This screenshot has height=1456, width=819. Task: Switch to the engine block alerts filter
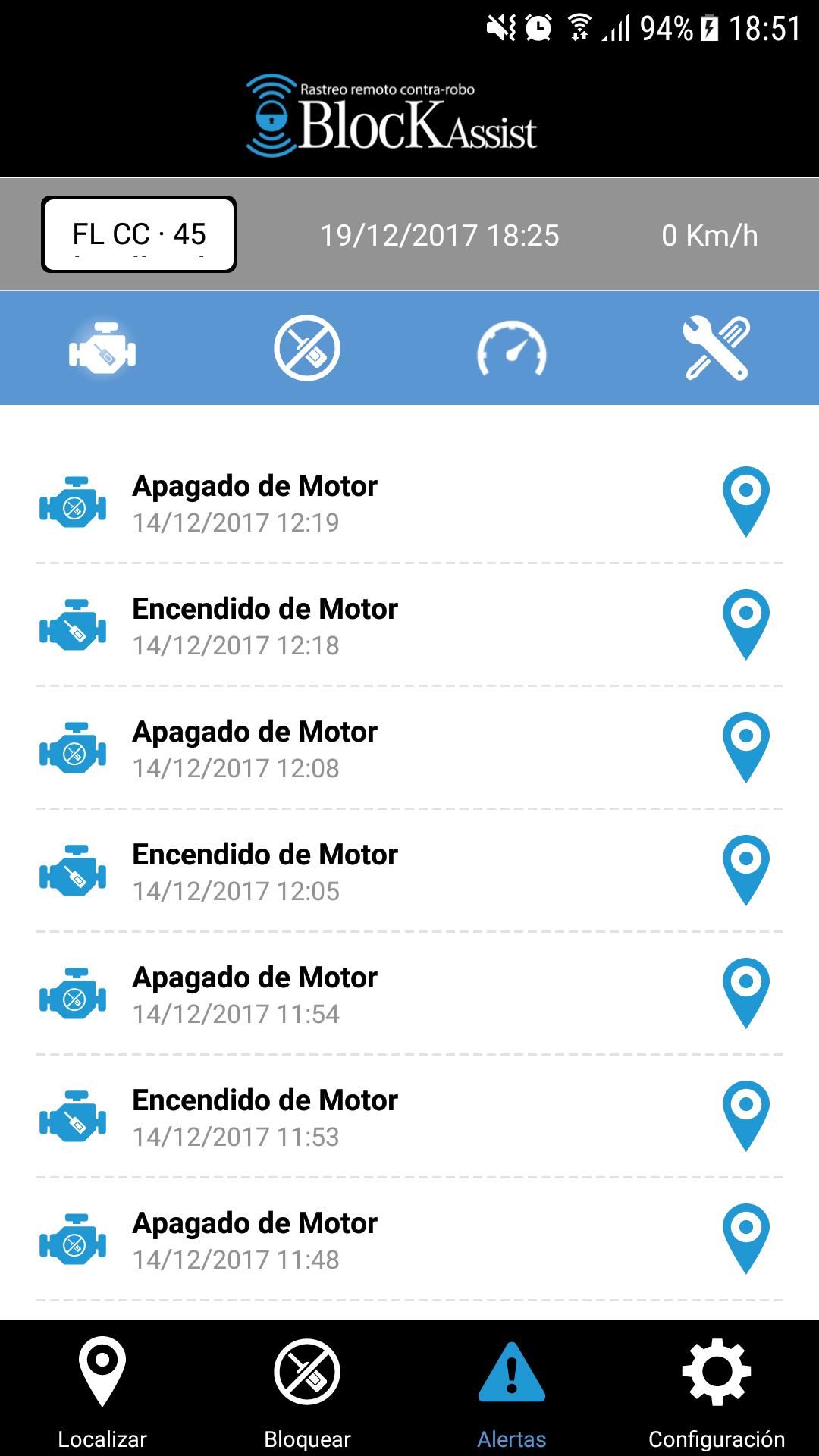pos(307,348)
